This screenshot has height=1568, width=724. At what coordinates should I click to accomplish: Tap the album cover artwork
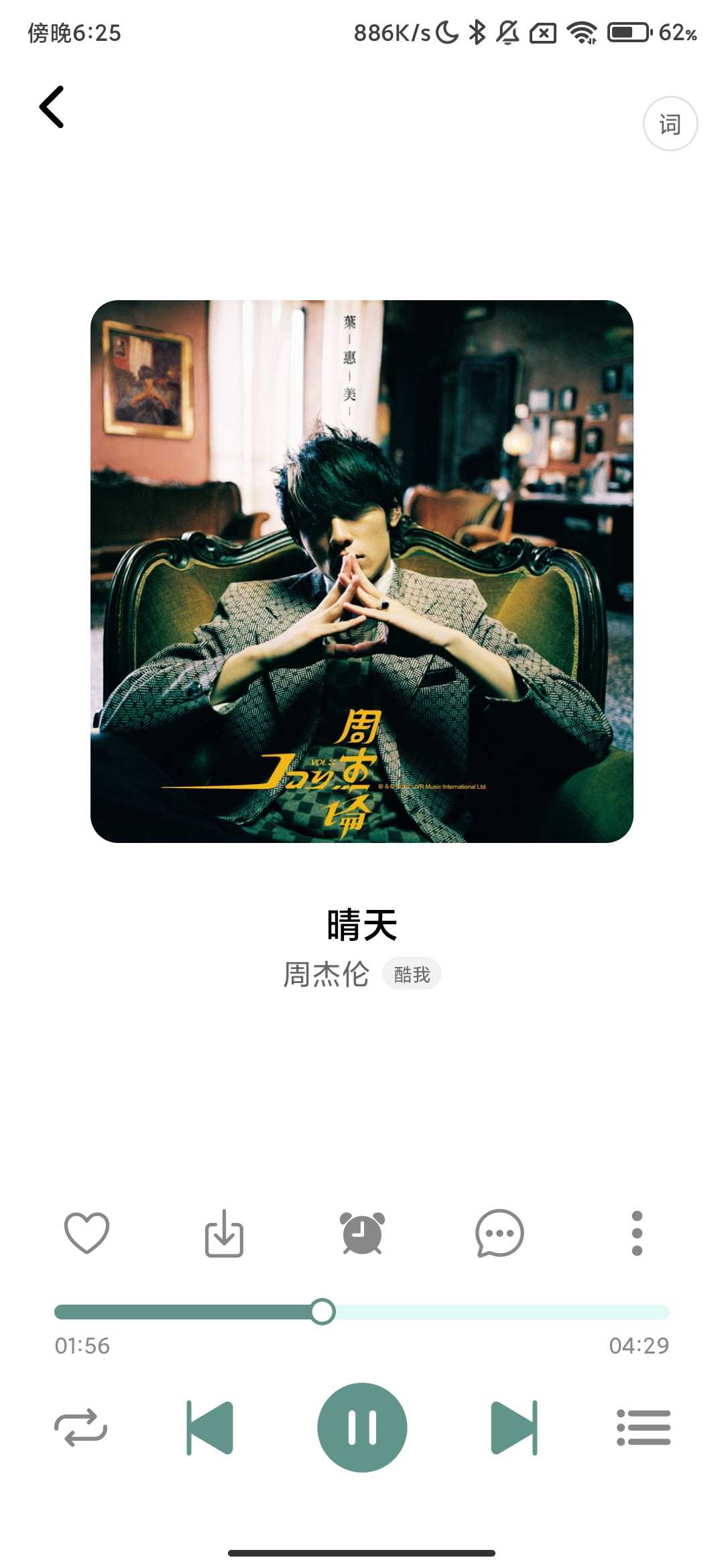(x=362, y=571)
